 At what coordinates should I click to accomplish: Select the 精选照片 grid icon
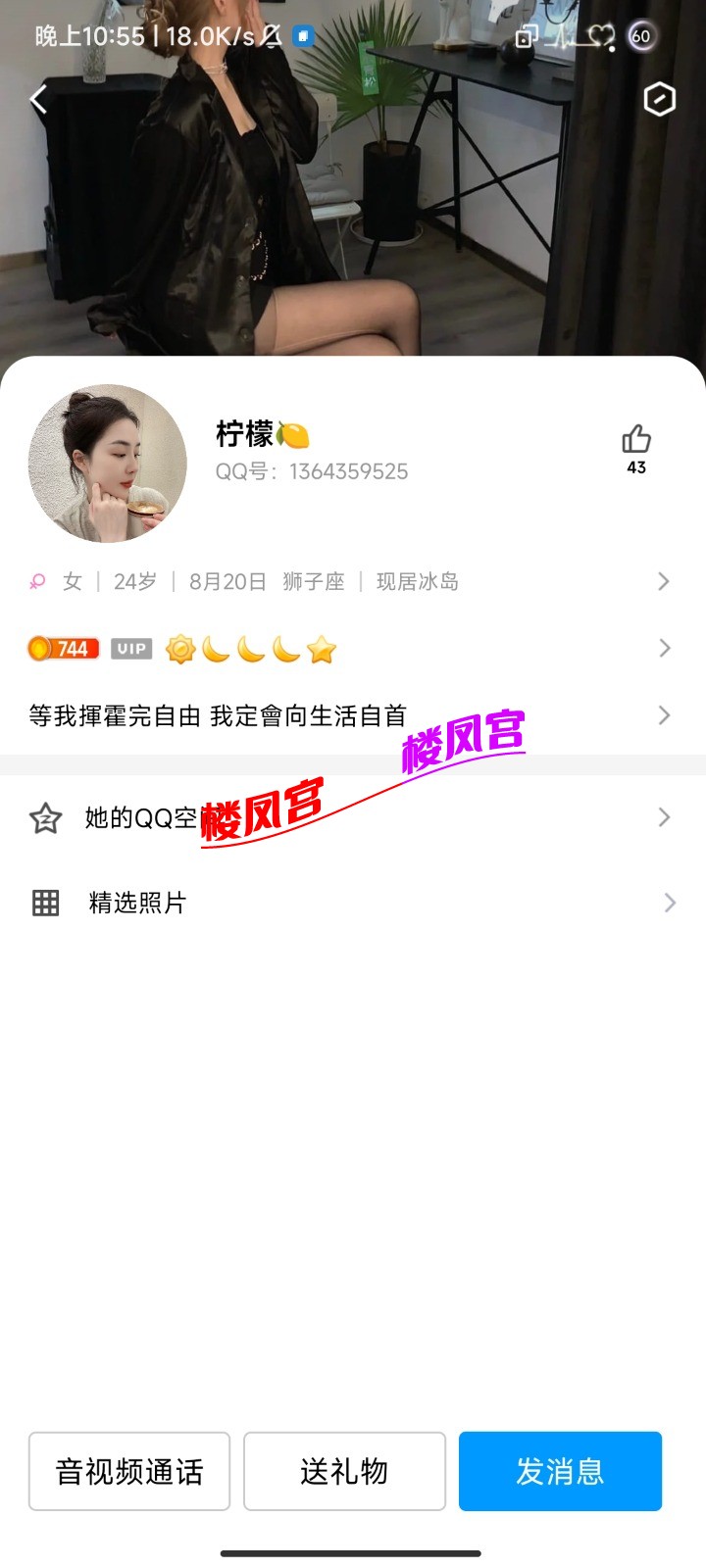coord(44,902)
